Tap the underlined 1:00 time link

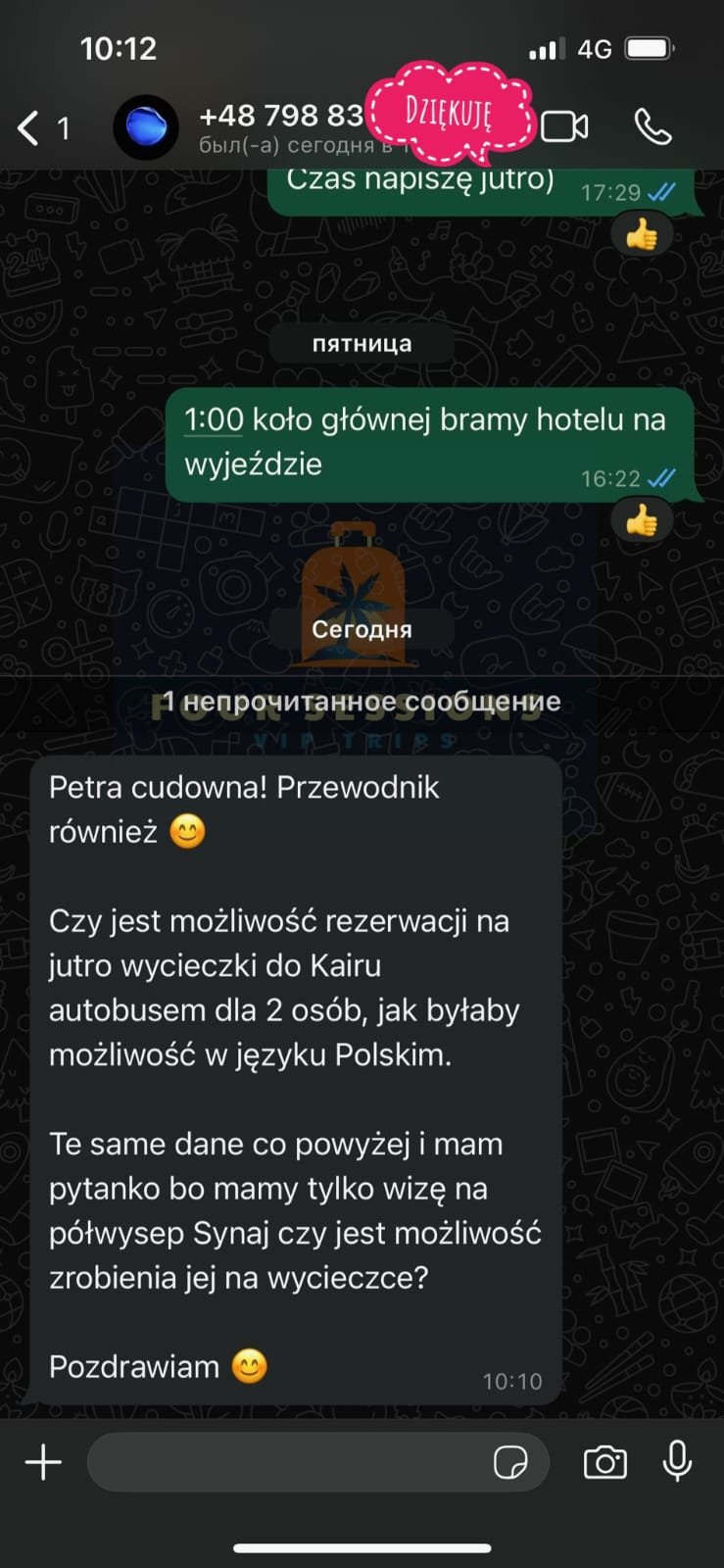pyautogui.click(x=213, y=419)
